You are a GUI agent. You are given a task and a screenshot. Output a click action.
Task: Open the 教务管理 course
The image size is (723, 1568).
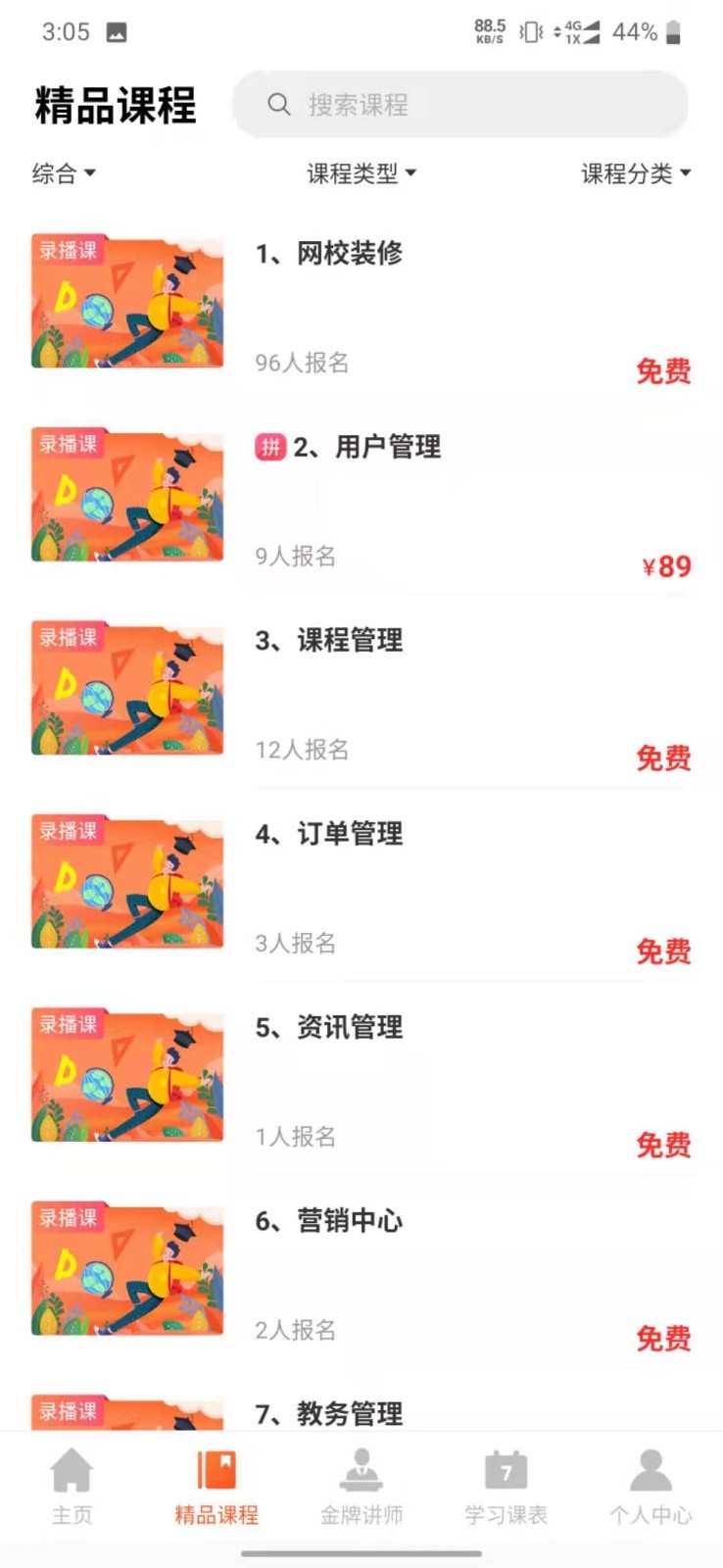pyautogui.click(x=350, y=1413)
